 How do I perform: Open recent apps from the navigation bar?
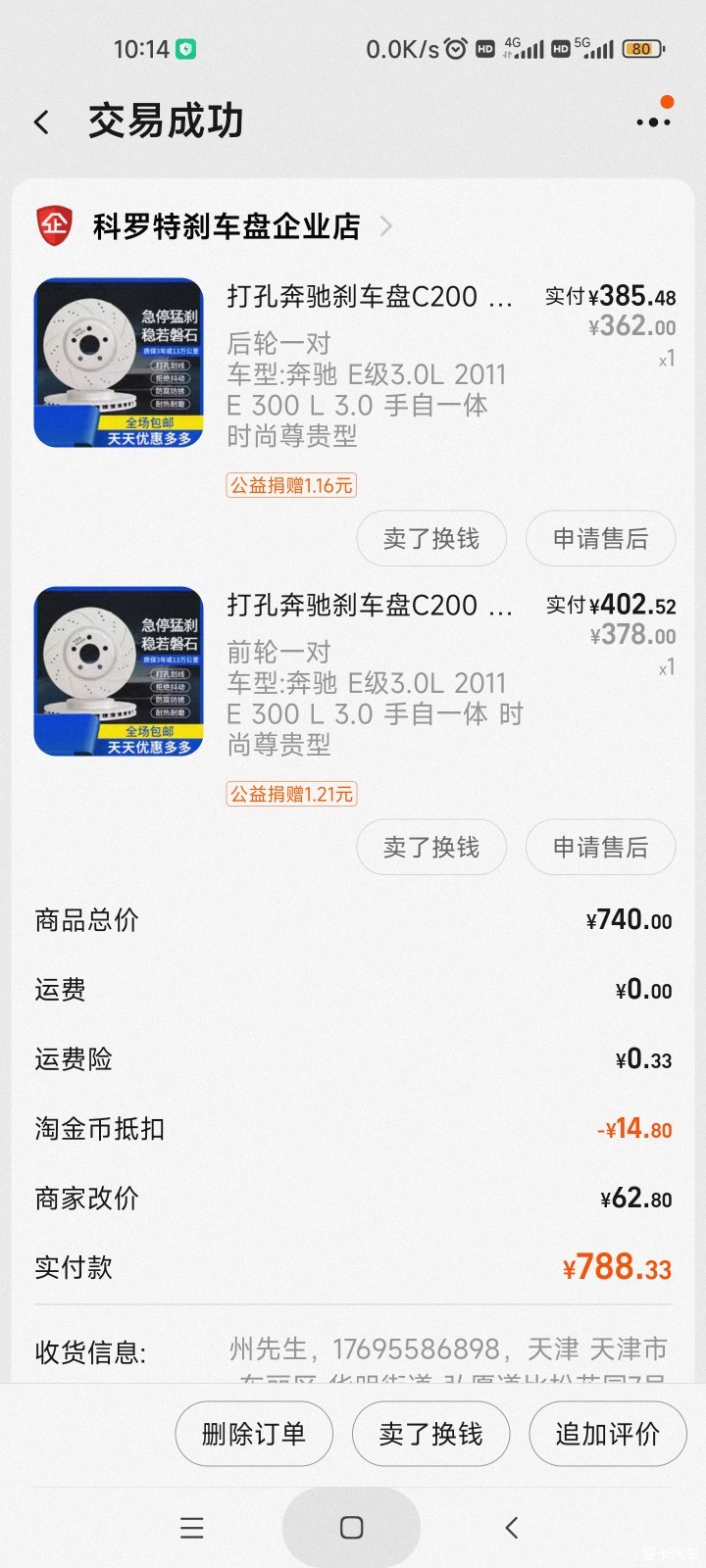coord(192,1527)
